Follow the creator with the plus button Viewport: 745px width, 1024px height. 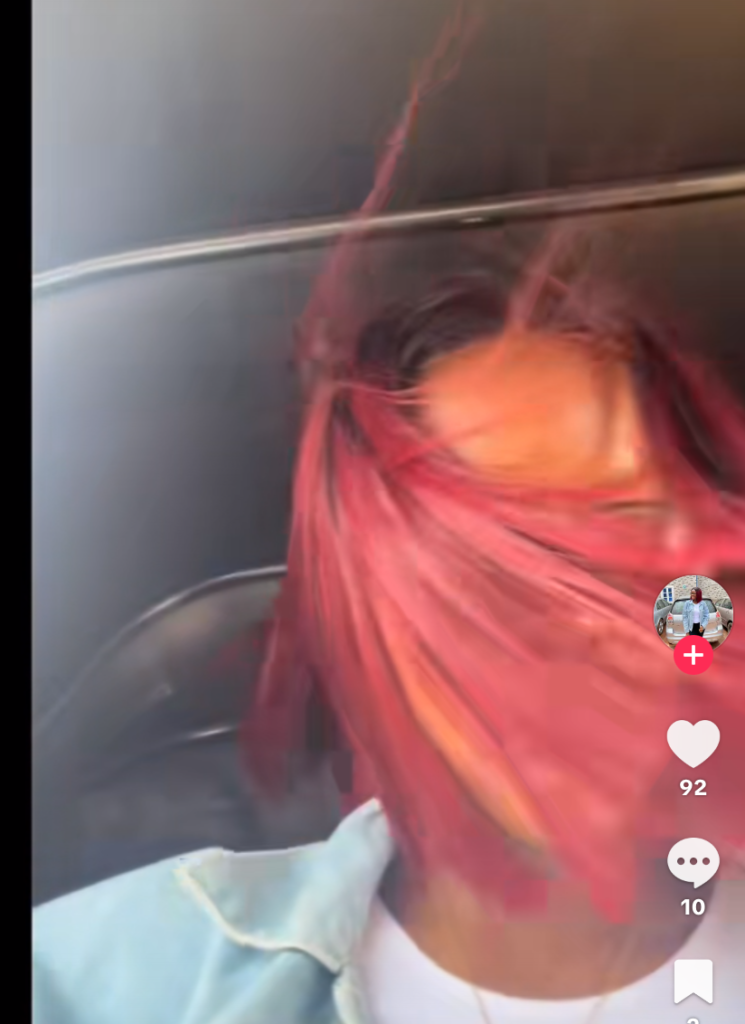click(x=693, y=656)
